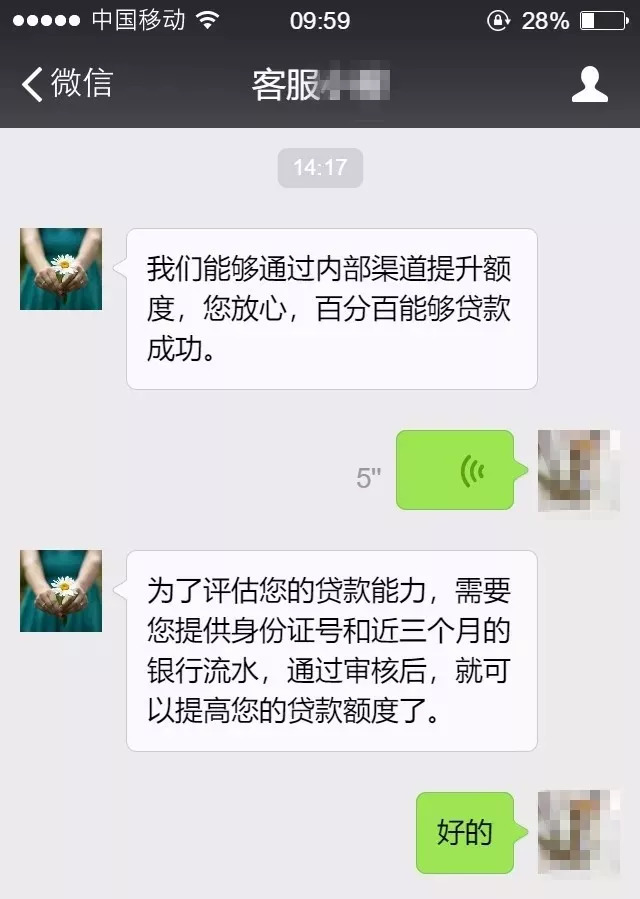Open the contact profile icon
Viewport: 640px width, 899px height.
[589, 84]
